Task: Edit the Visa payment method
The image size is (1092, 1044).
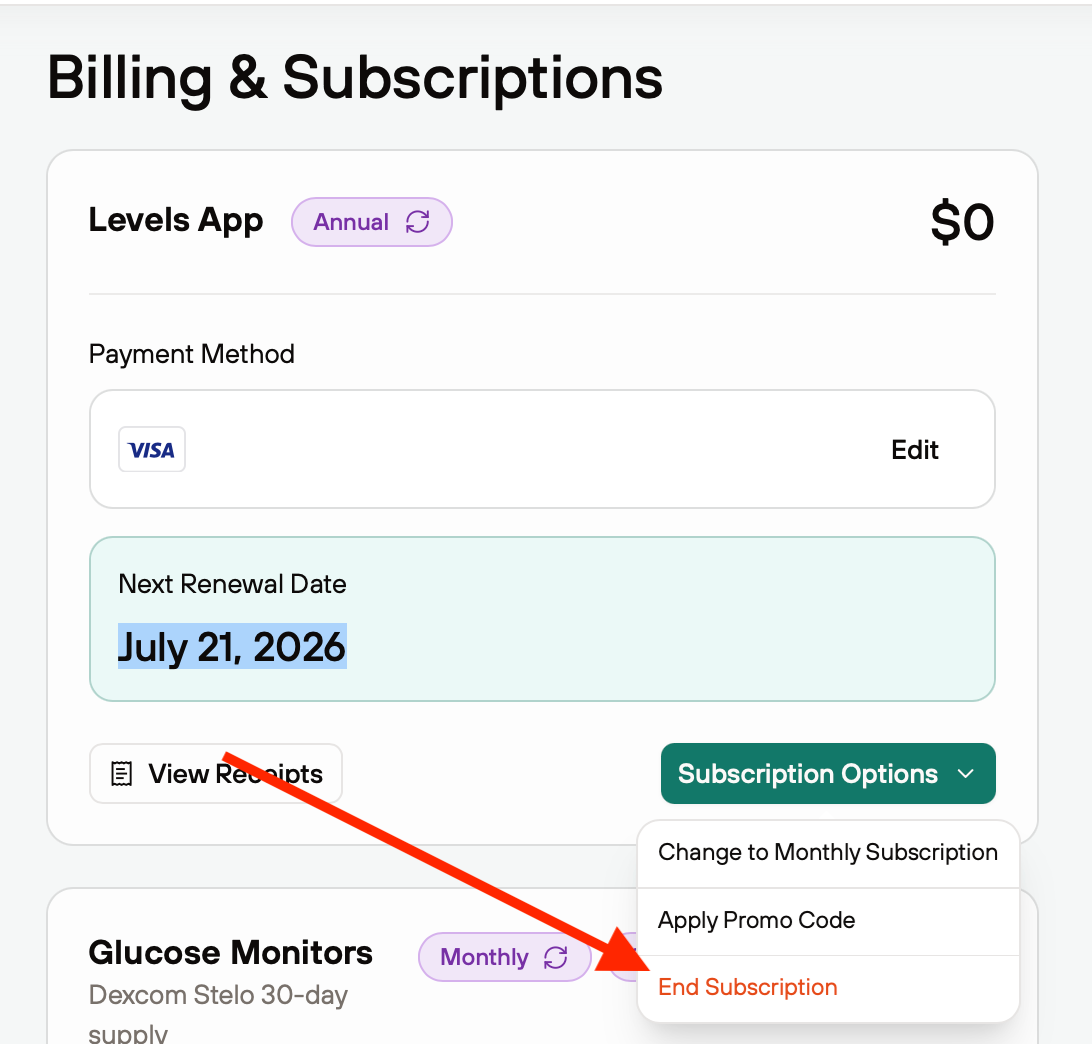Action: 915,450
